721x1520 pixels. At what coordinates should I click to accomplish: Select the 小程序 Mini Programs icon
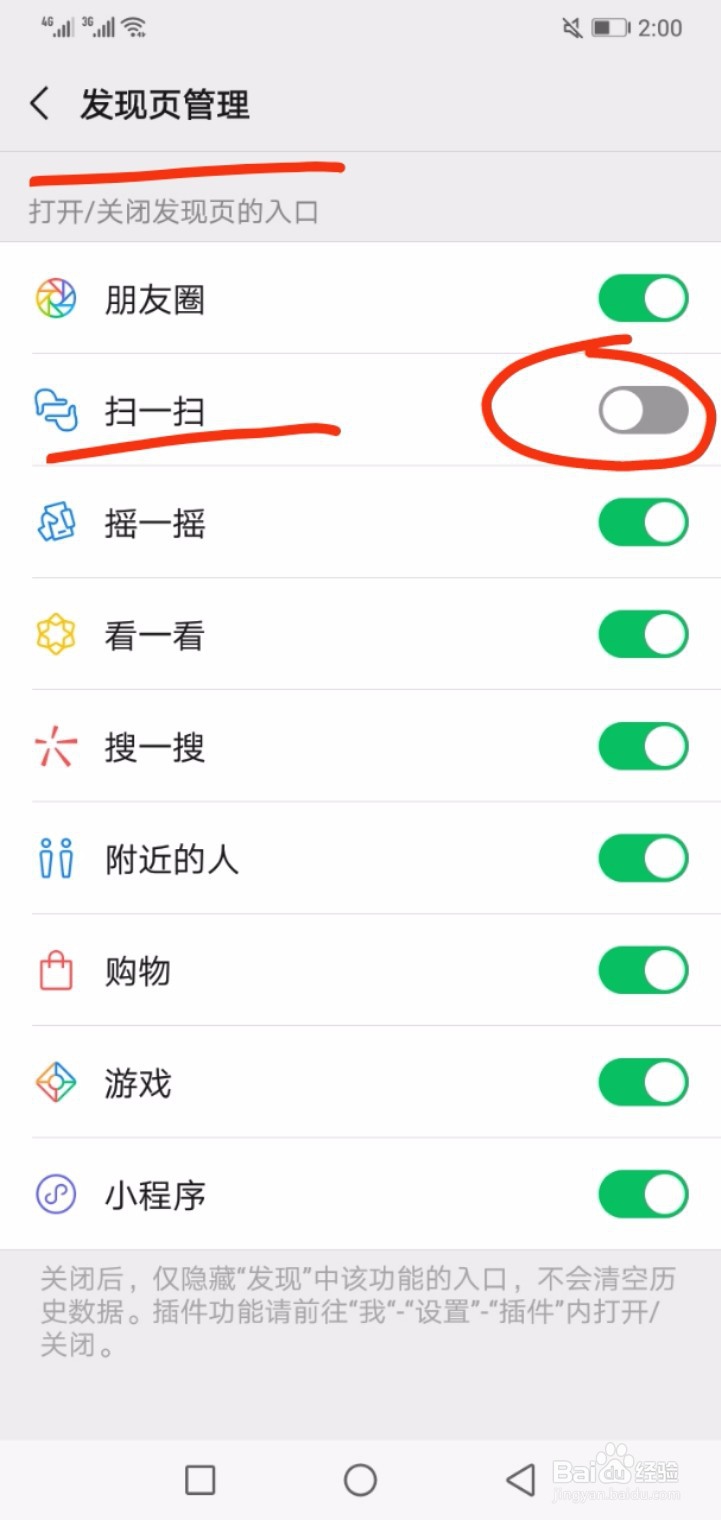coord(55,1194)
